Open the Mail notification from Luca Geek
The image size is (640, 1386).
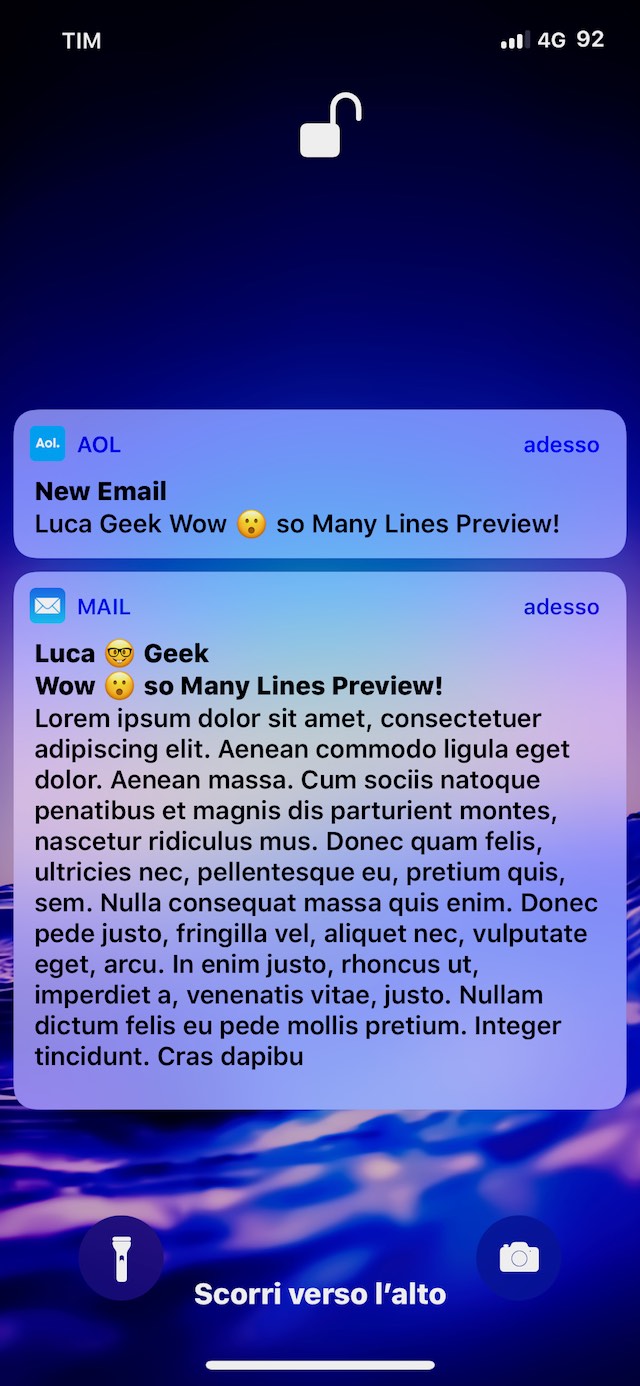320,840
